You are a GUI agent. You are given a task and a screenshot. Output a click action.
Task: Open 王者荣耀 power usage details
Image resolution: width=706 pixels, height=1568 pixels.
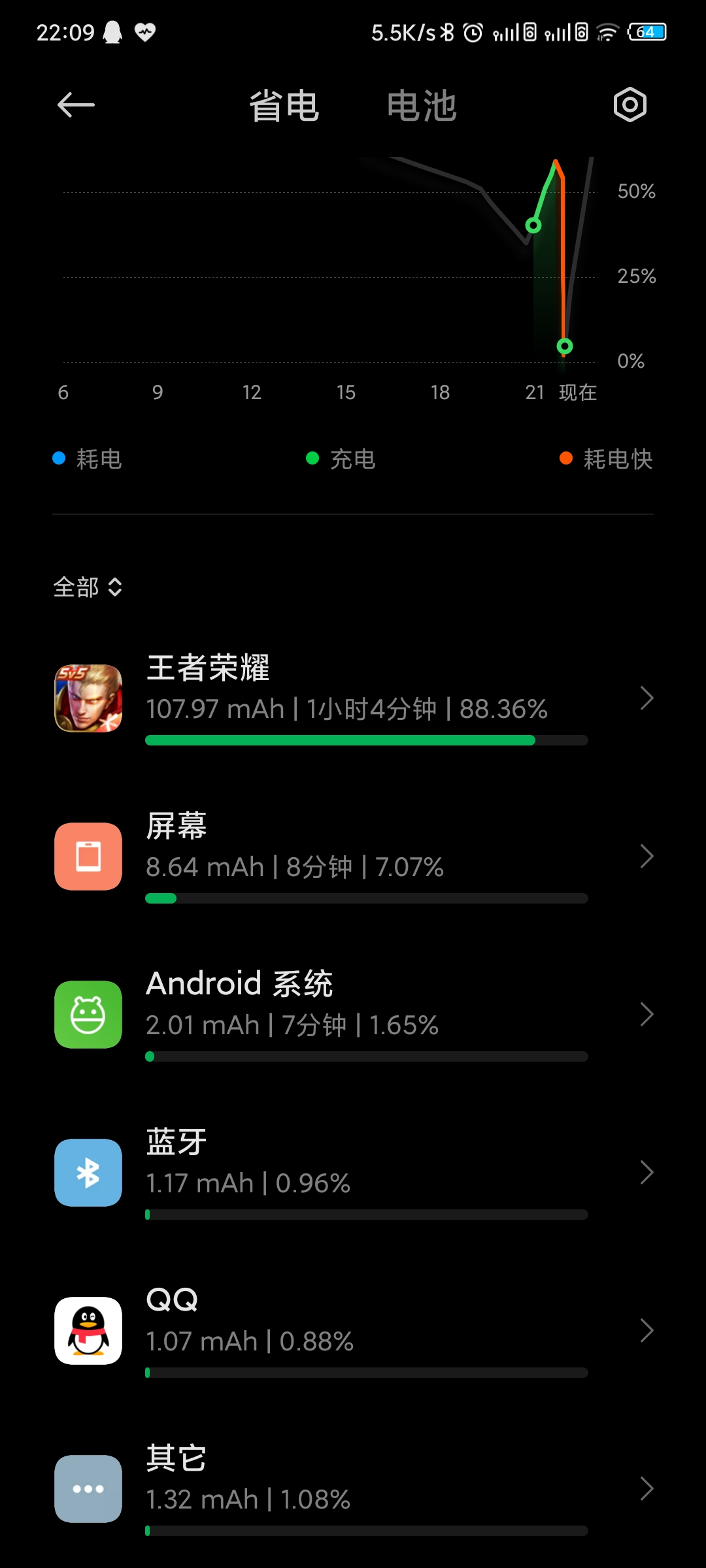(353, 698)
